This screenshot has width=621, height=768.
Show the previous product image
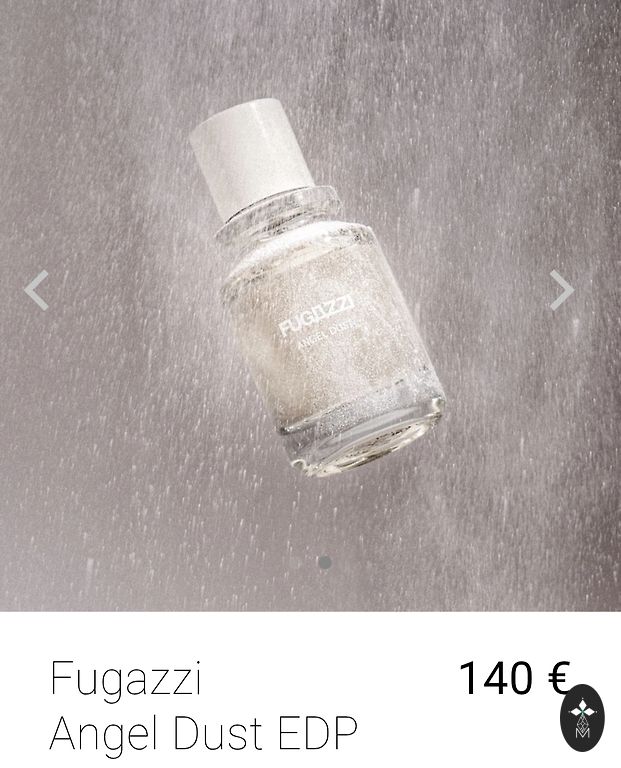pyautogui.click(x=37, y=291)
